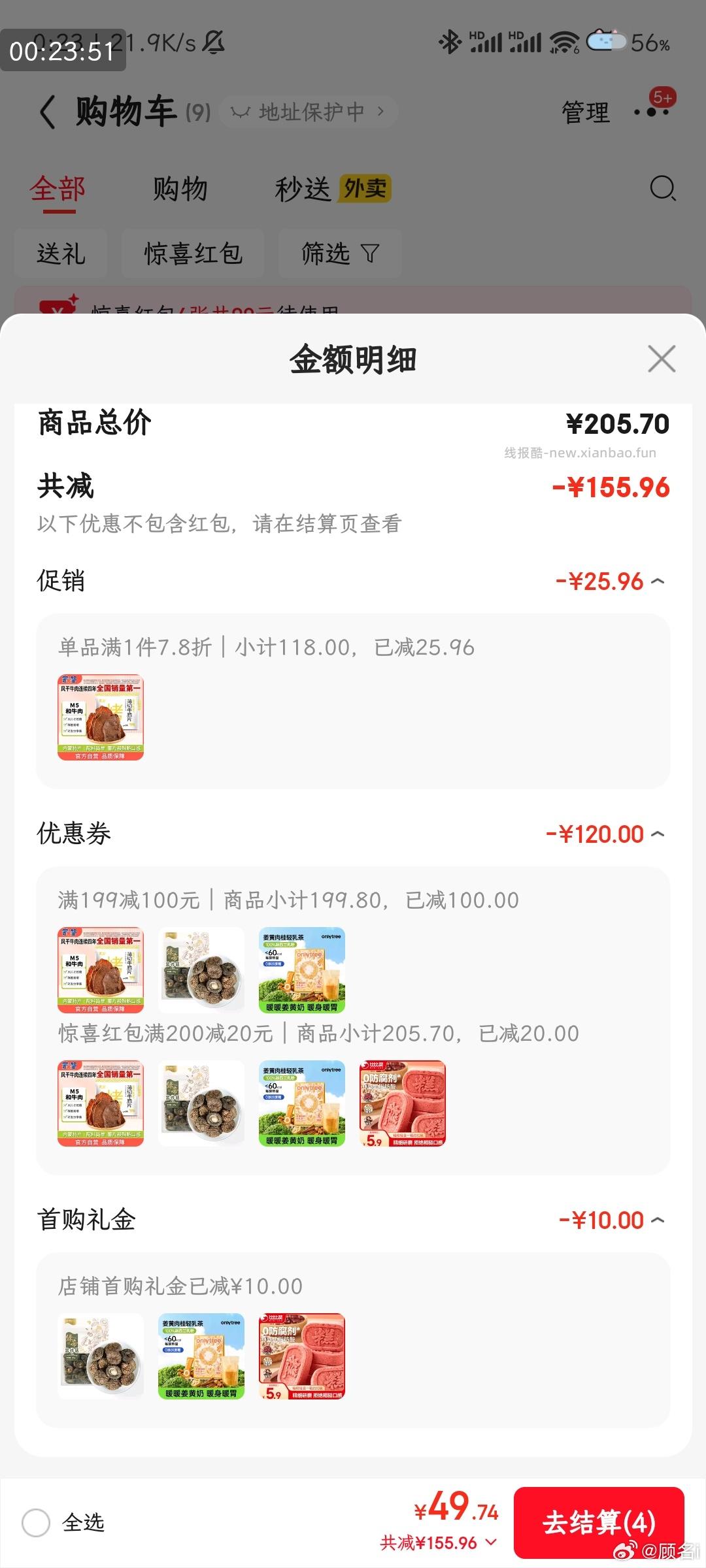Screen dimensions: 706x1568
Task: Tap the 送礼 filter chip
Action: 60,253
